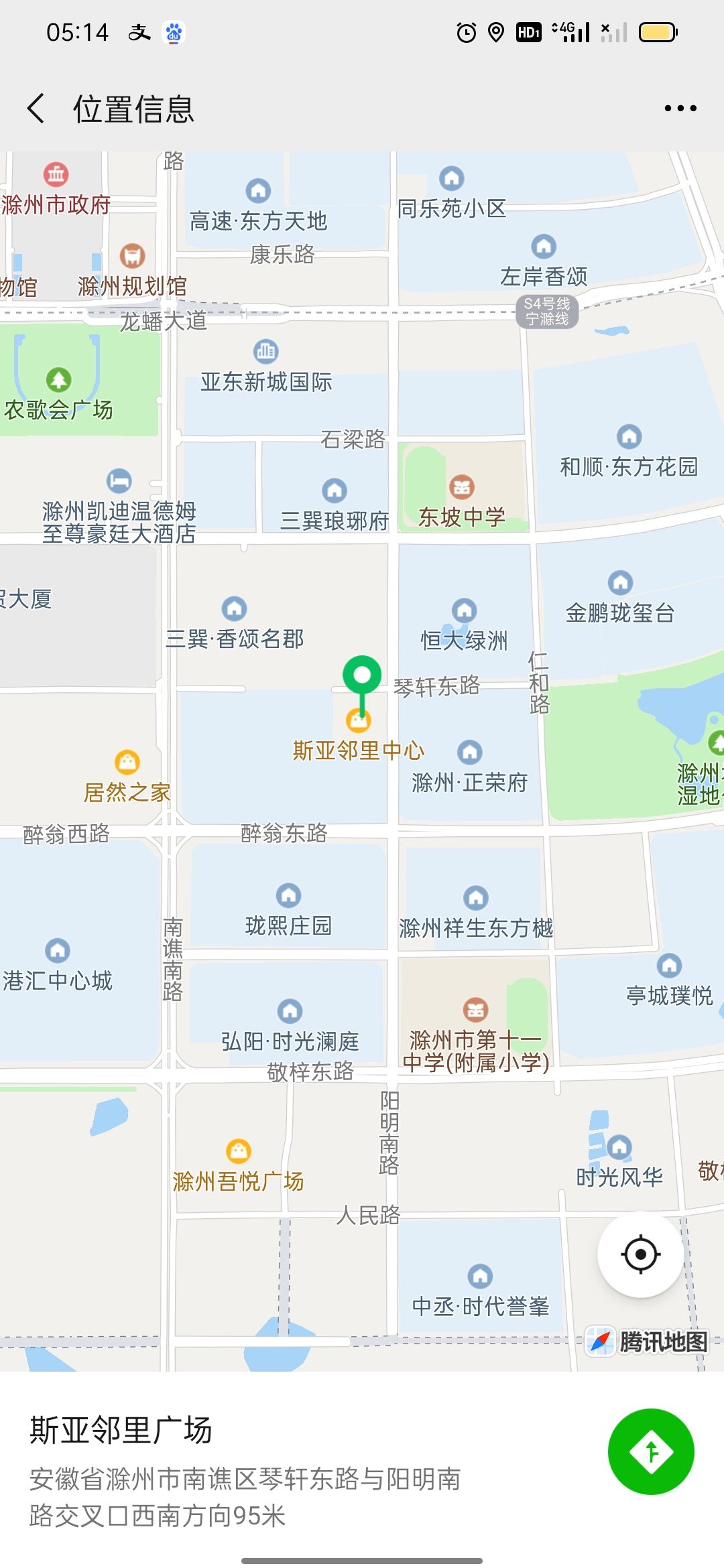
Task: Start navigation to 斯亚邻里广场
Action: point(651,1451)
